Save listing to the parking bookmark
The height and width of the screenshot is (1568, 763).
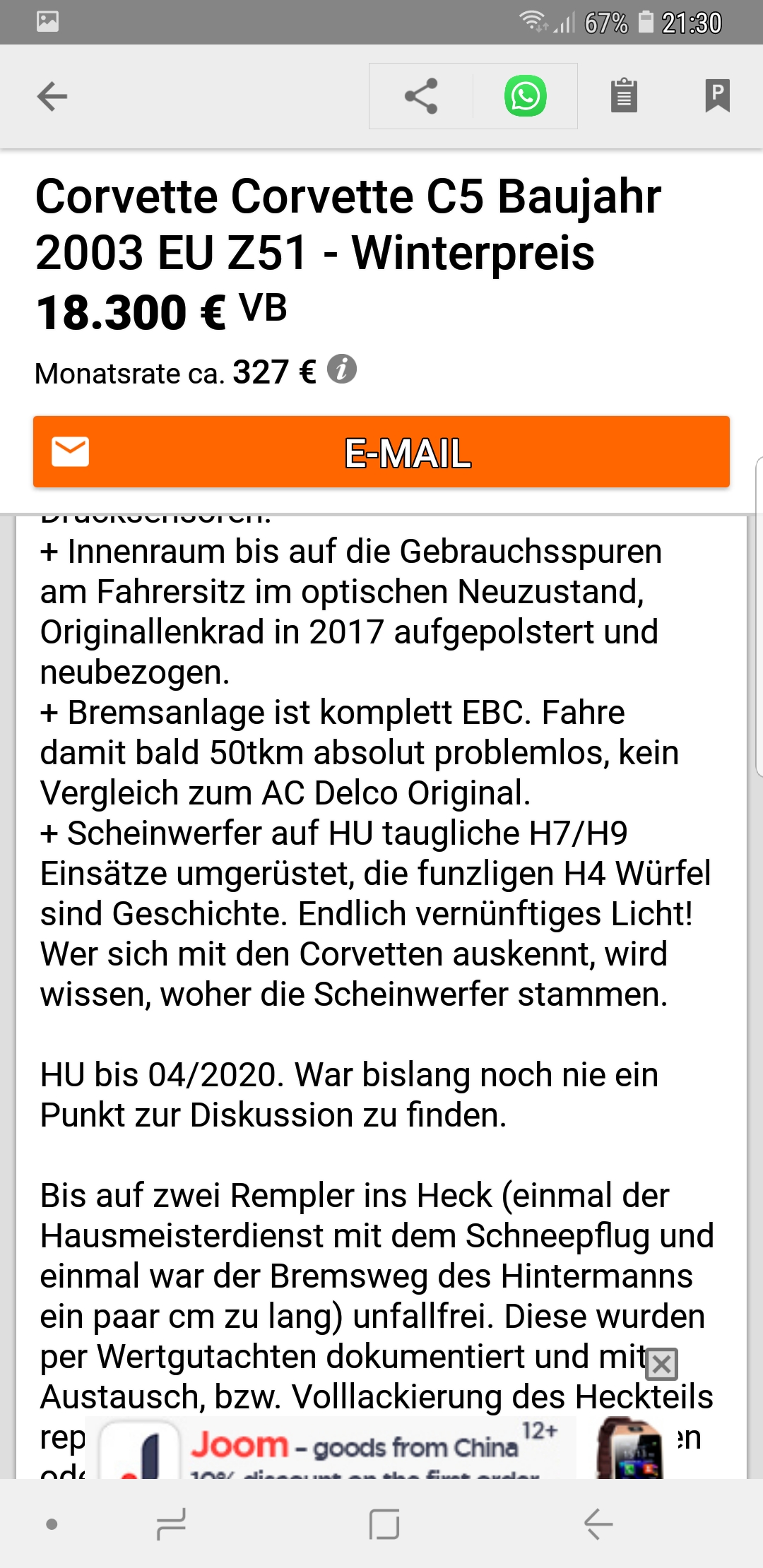coord(717,96)
